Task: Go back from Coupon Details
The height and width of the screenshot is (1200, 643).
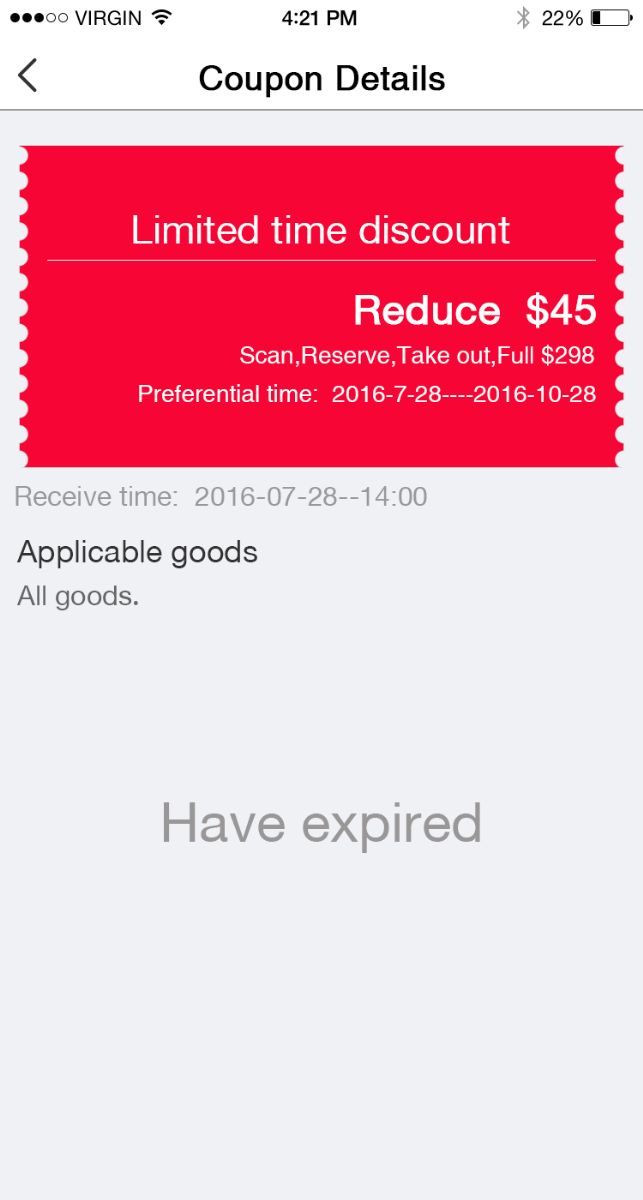Action: (x=28, y=75)
